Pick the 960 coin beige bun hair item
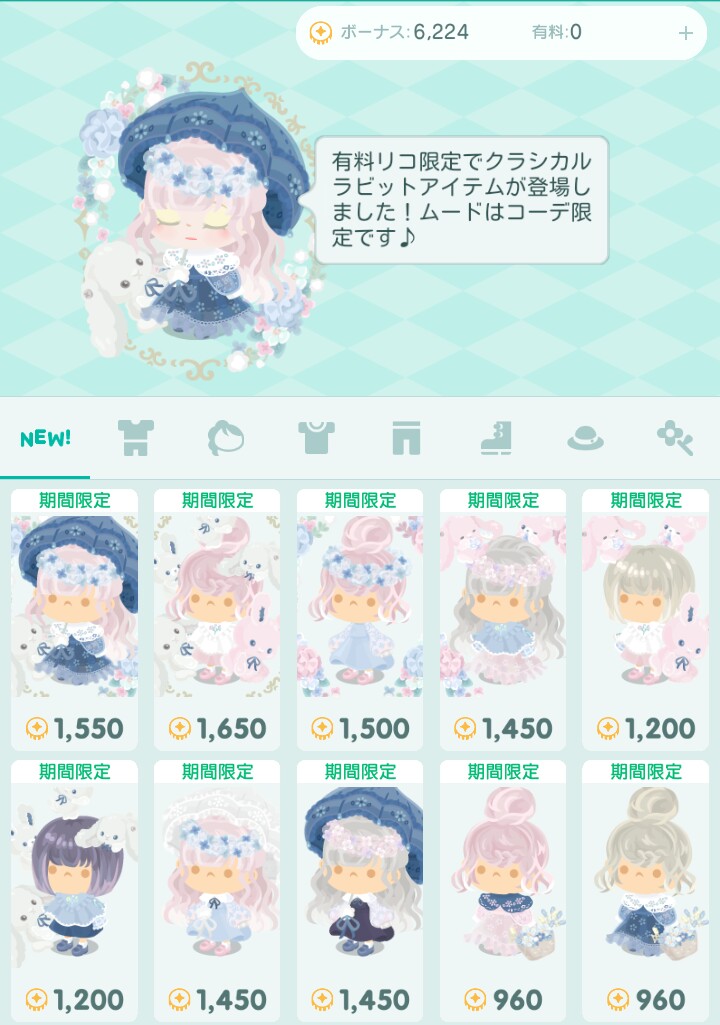Screen dimensions: 720x1025 tap(645, 888)
